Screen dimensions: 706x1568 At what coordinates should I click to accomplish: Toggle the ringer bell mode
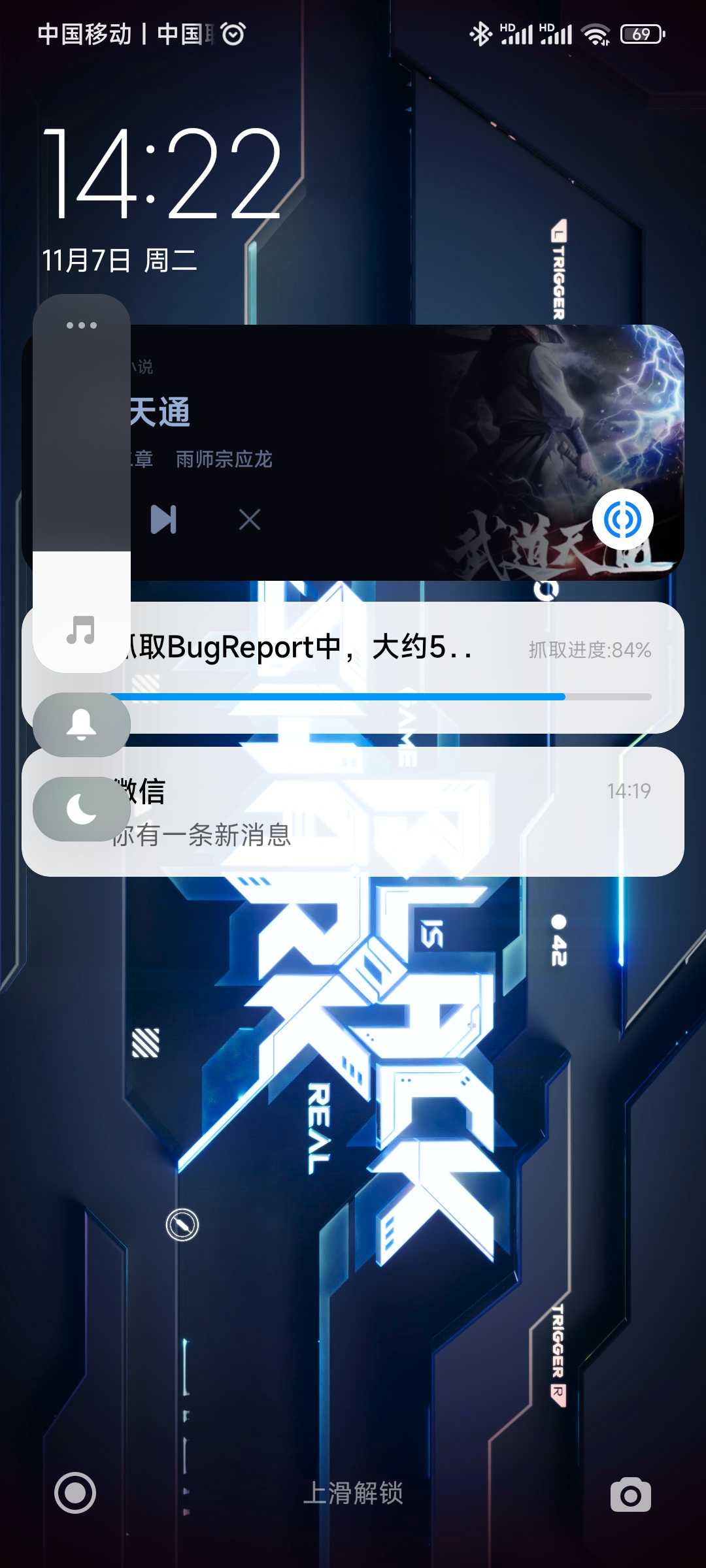pyautogui.click(x=82, y=725)
